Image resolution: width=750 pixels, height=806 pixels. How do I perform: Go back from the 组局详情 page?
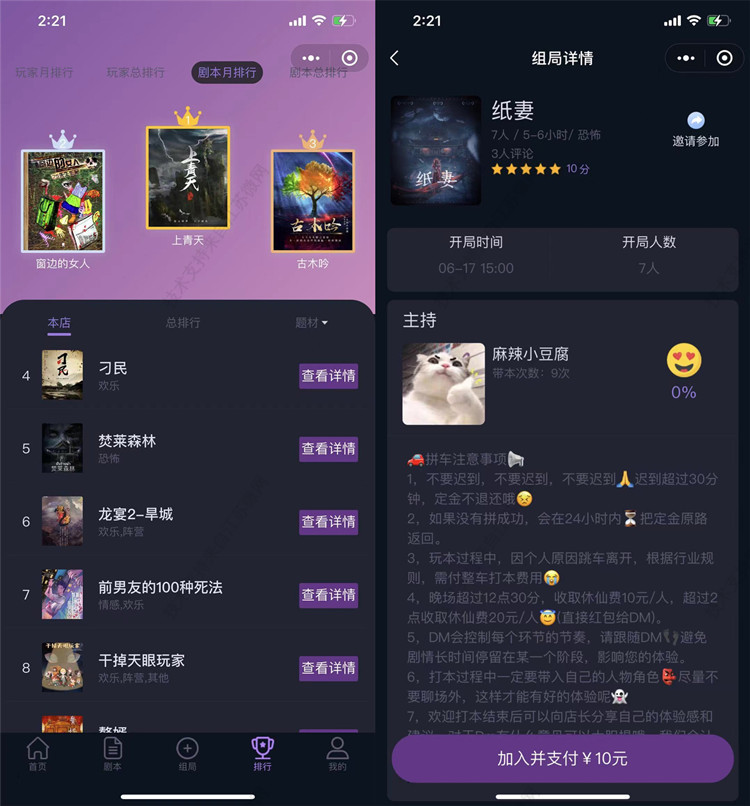click(394, 58)
